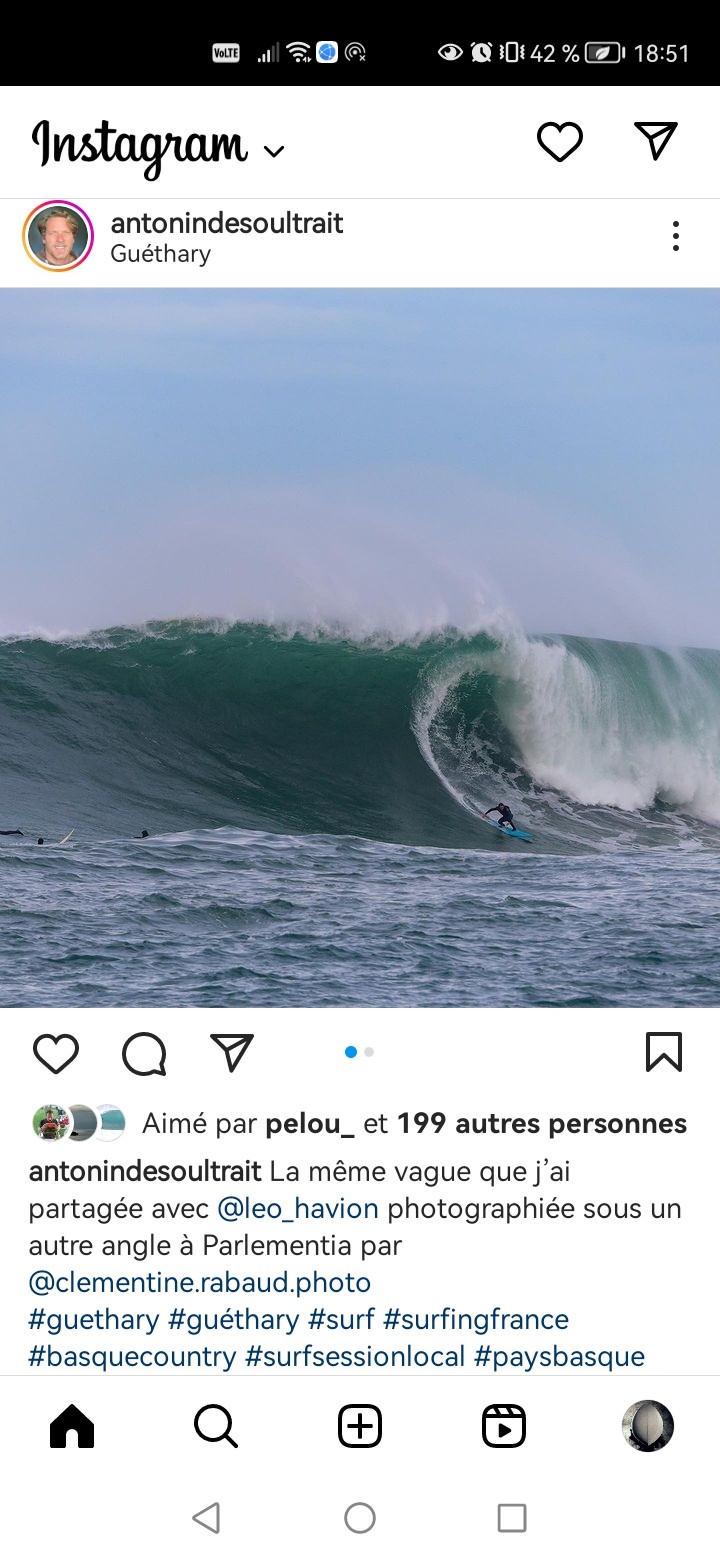This screenshot has width=720, height=1560.
Task: Create a new post with the plus tab
Action: pos(360,1426)
